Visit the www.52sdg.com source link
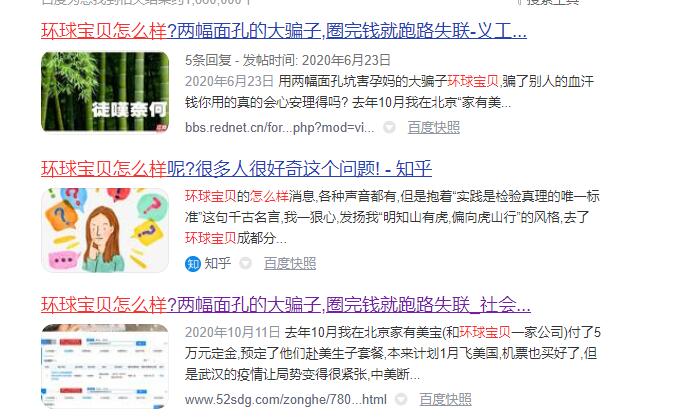 (285, 399)
